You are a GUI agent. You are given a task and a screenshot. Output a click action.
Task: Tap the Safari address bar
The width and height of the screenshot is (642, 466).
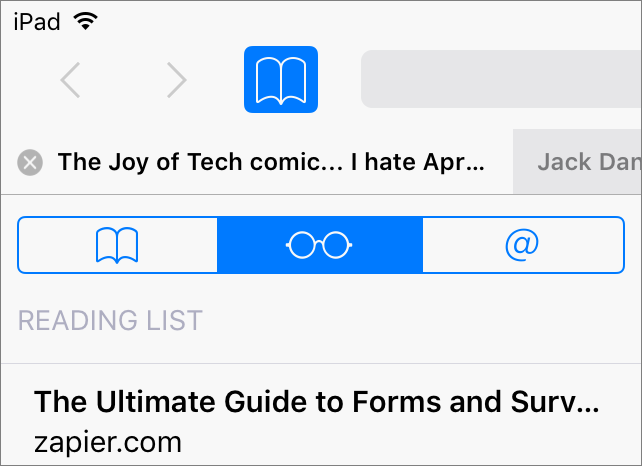click(500, 80)
